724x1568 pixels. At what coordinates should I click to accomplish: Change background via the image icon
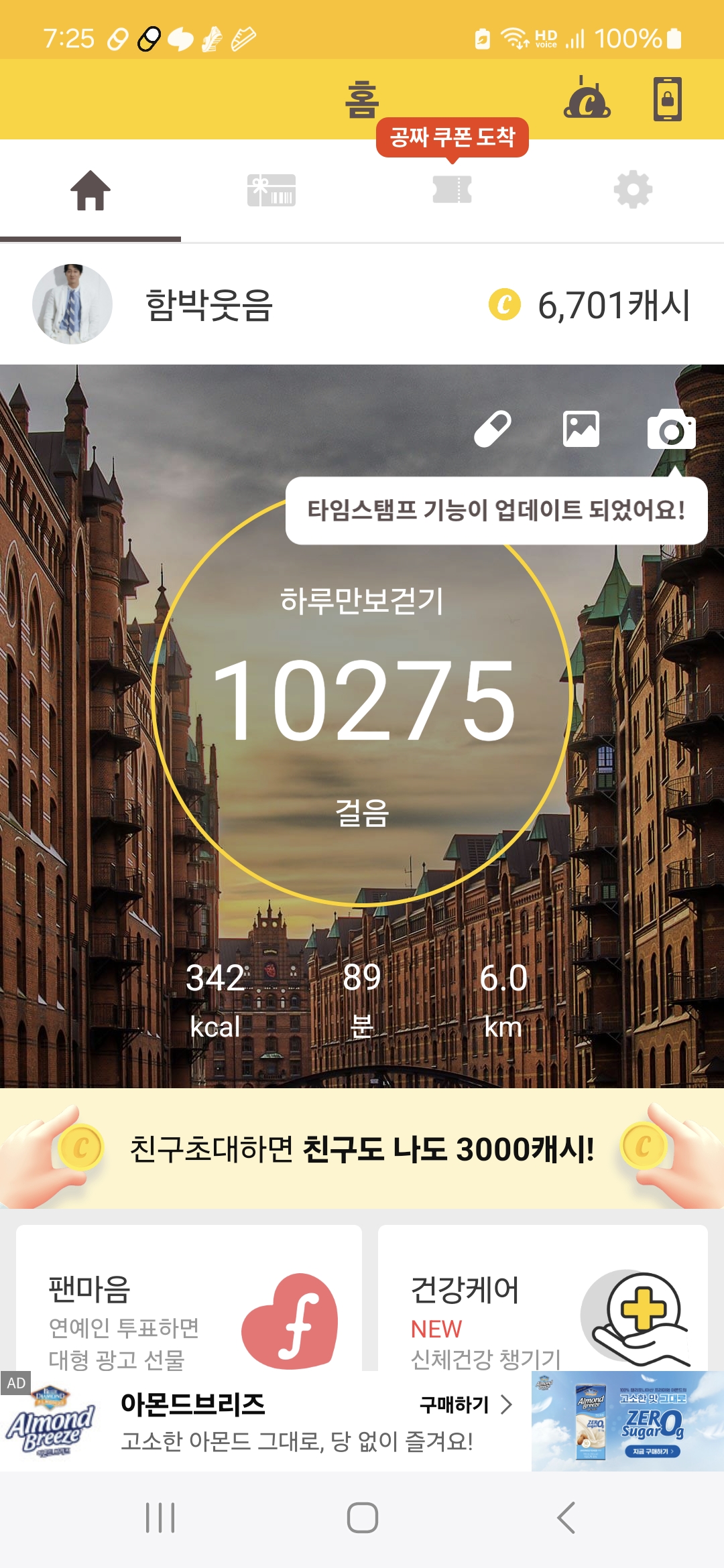pos(581,429)
